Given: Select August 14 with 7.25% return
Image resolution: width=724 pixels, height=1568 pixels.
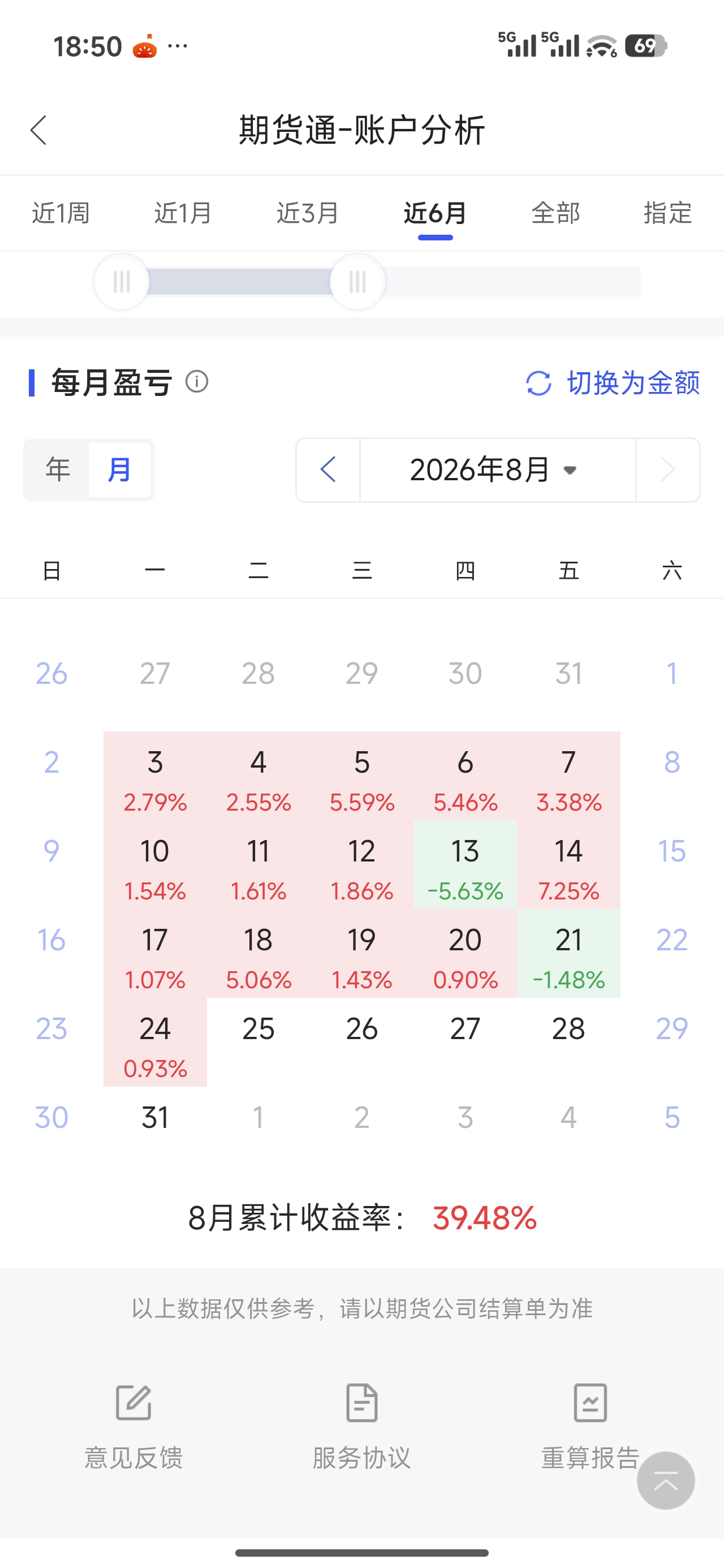Looking at the screenshot, I should pos(568,864).
